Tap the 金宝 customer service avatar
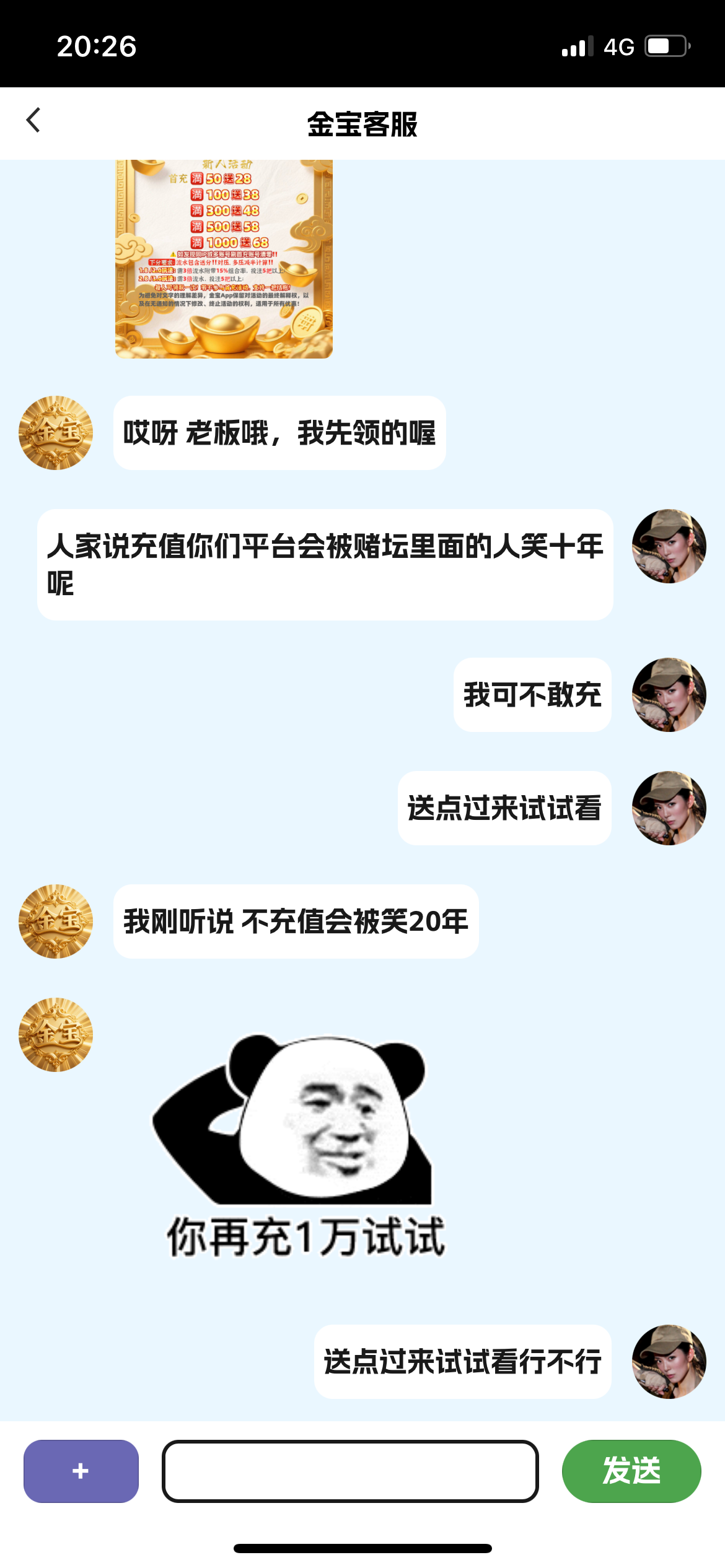 tap(55, 432)
